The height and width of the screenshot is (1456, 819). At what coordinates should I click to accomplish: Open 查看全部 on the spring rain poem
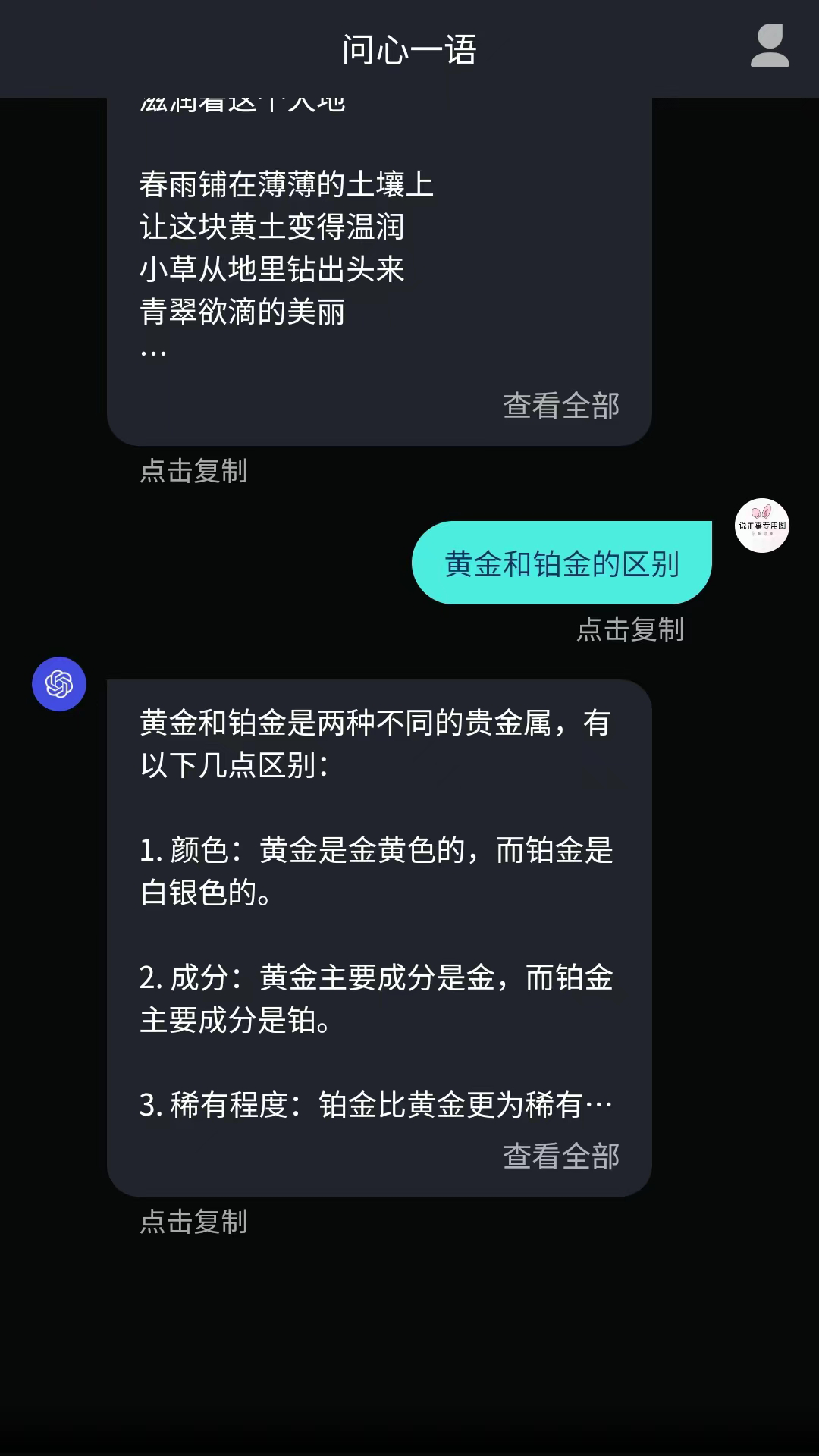[x=561, y=406]
